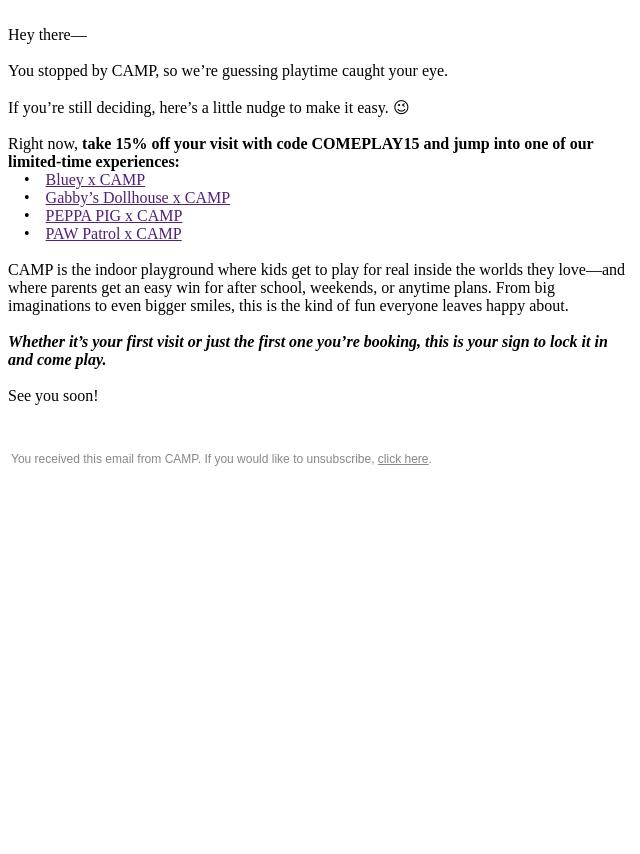Open Gabby's Dollhouse x CAMP link

click(137, 198)
